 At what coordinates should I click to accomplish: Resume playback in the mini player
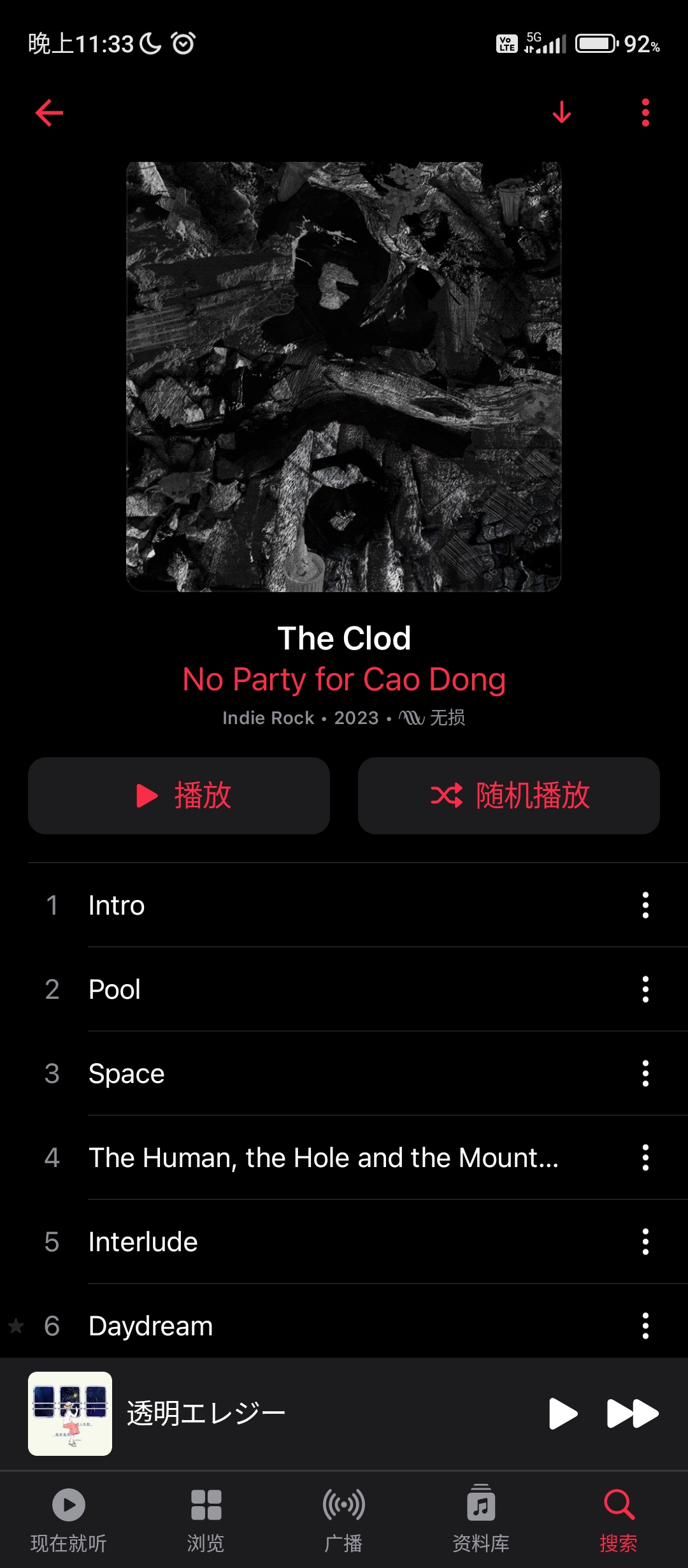click(563, 1414)
